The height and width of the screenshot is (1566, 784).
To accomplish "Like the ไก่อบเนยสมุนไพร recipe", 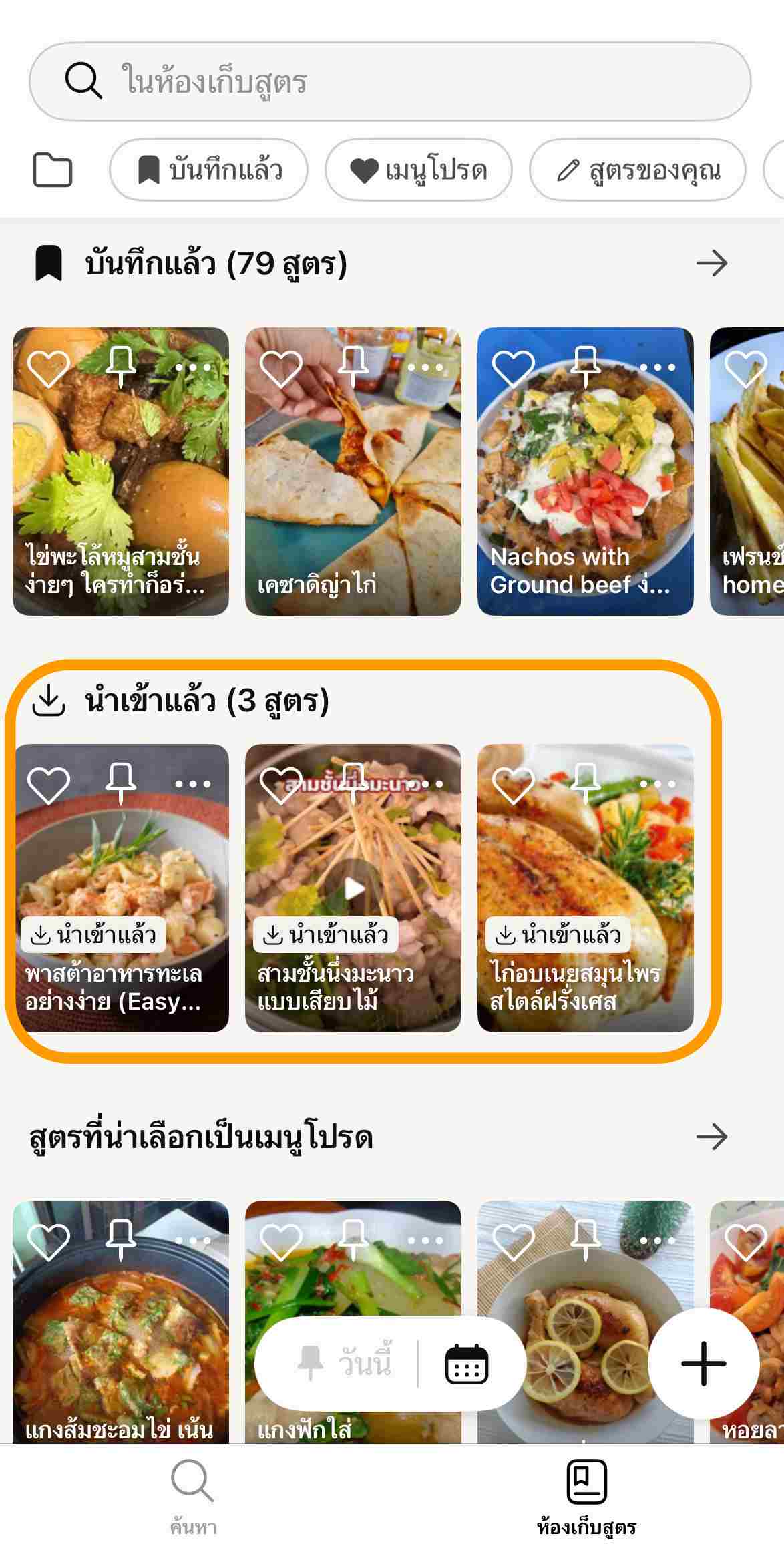I will [513, 785].
